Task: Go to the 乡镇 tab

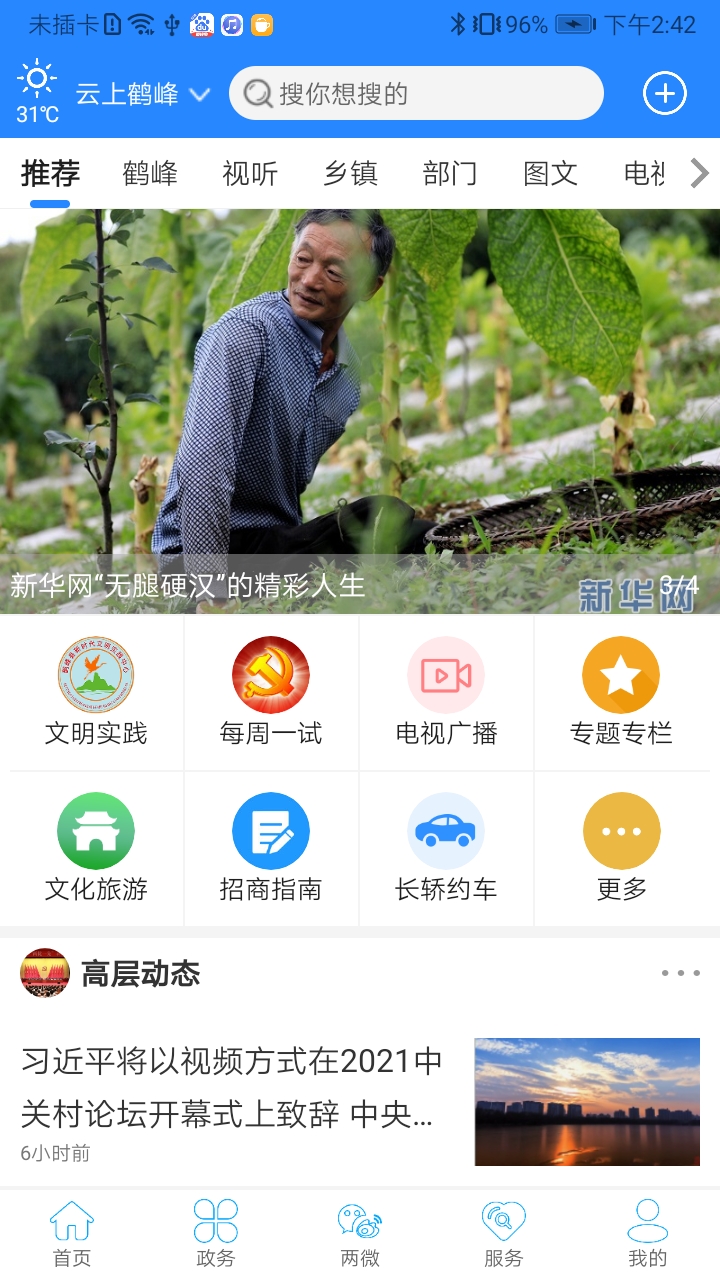Action: tap(350, 174)
